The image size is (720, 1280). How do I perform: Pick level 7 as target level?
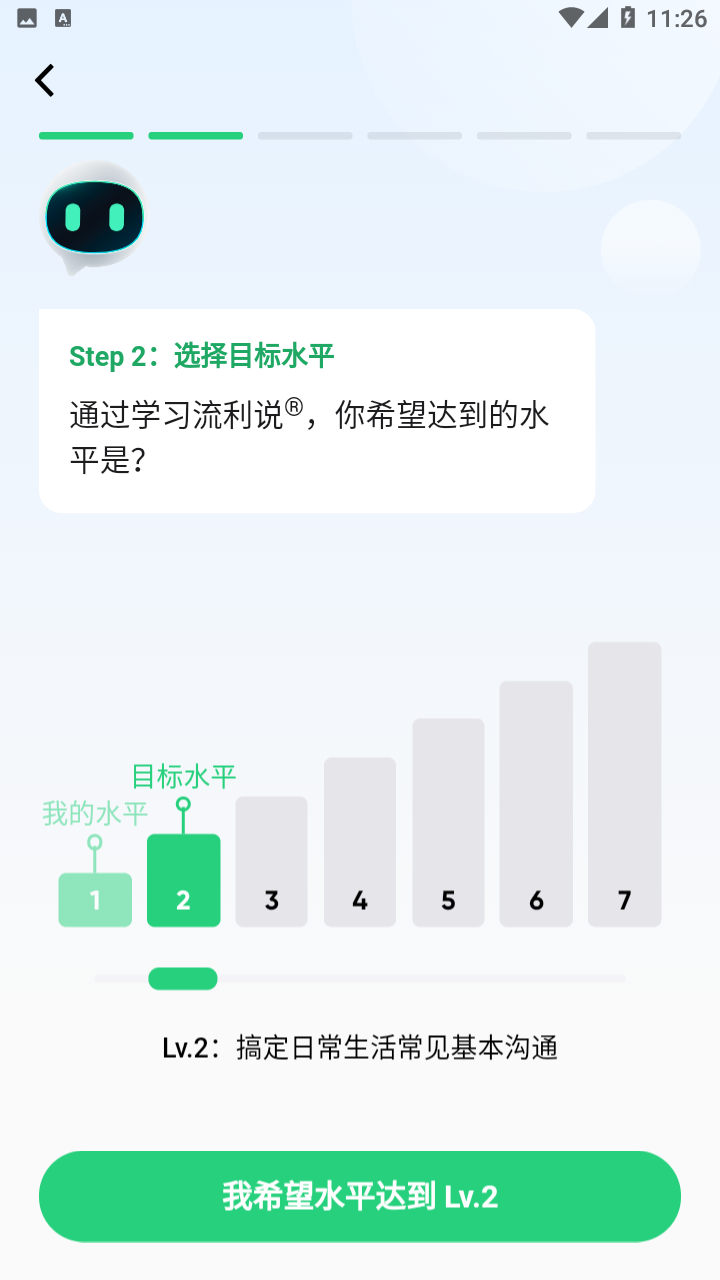tap(624, 784)
